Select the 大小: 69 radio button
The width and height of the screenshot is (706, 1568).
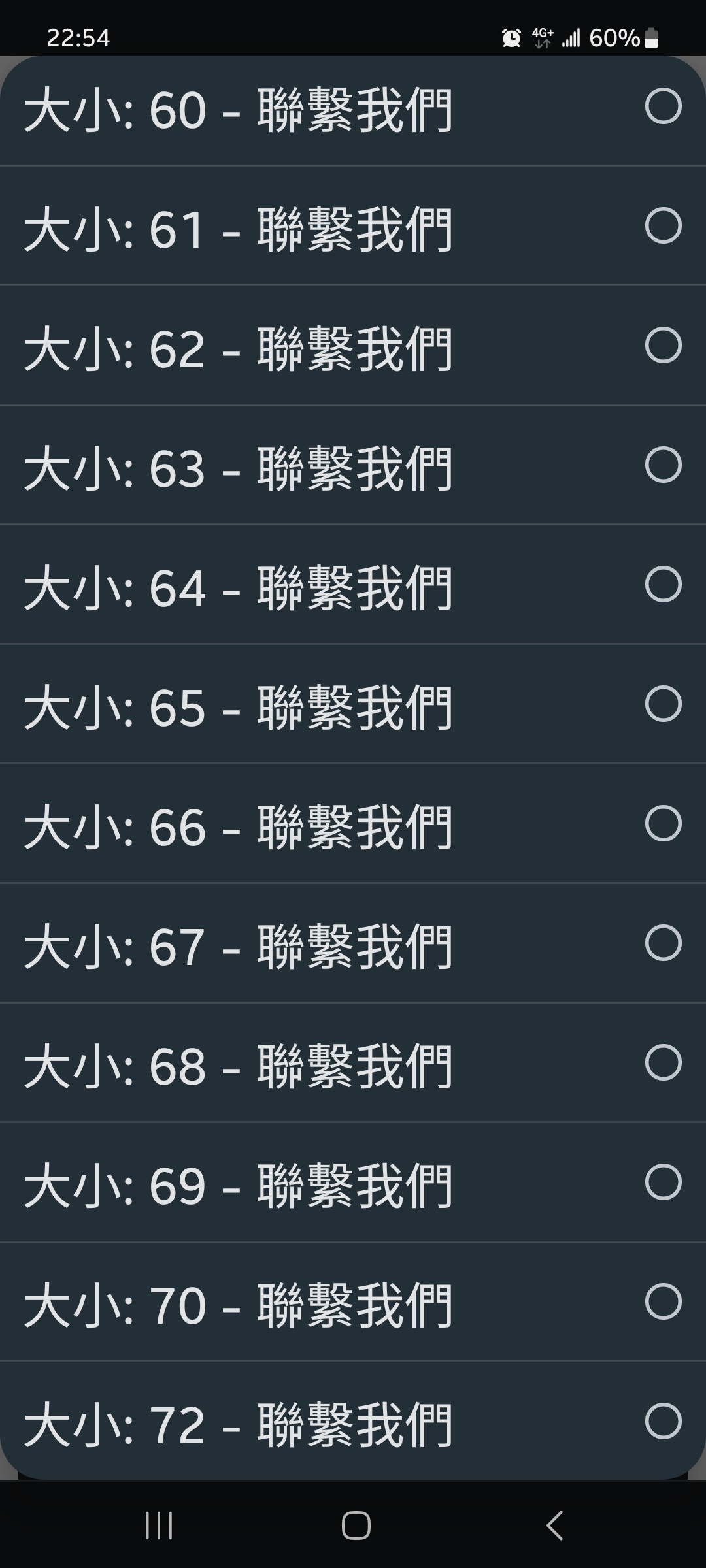pyautogui.click(x=663, y=1182)
